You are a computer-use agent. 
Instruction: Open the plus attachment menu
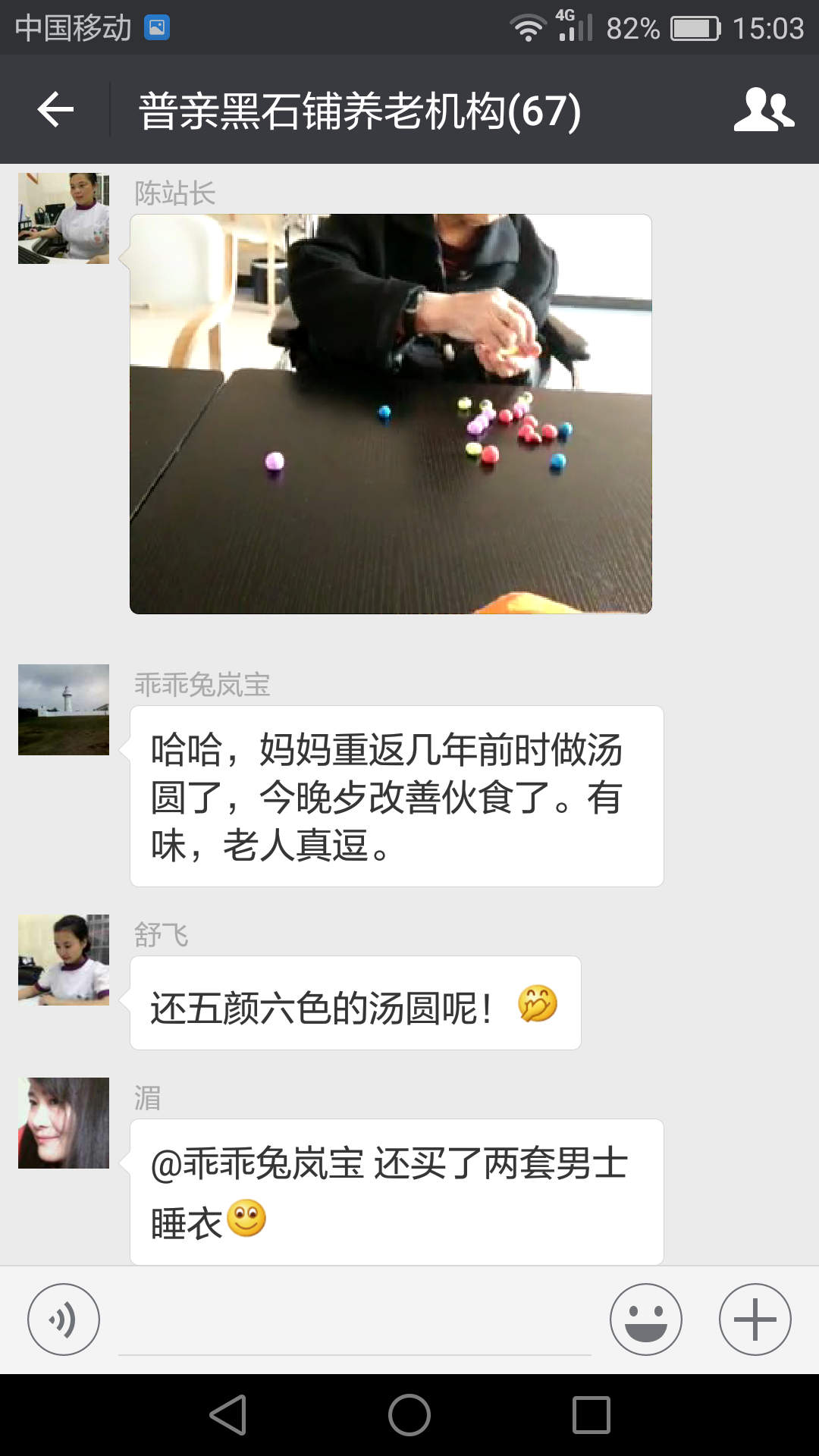pos(755,1319)
